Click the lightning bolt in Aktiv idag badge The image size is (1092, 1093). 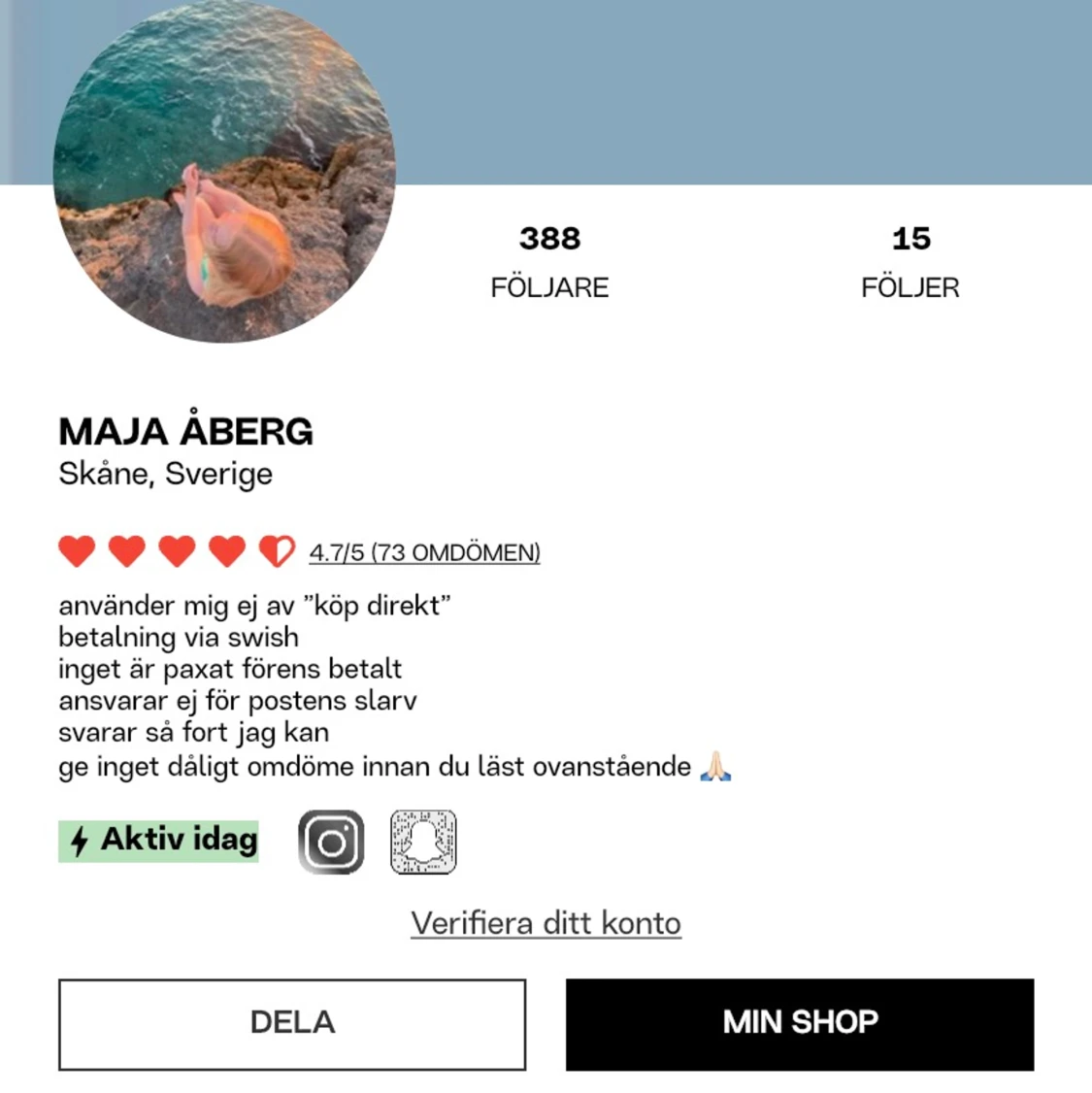pos(81,841)
